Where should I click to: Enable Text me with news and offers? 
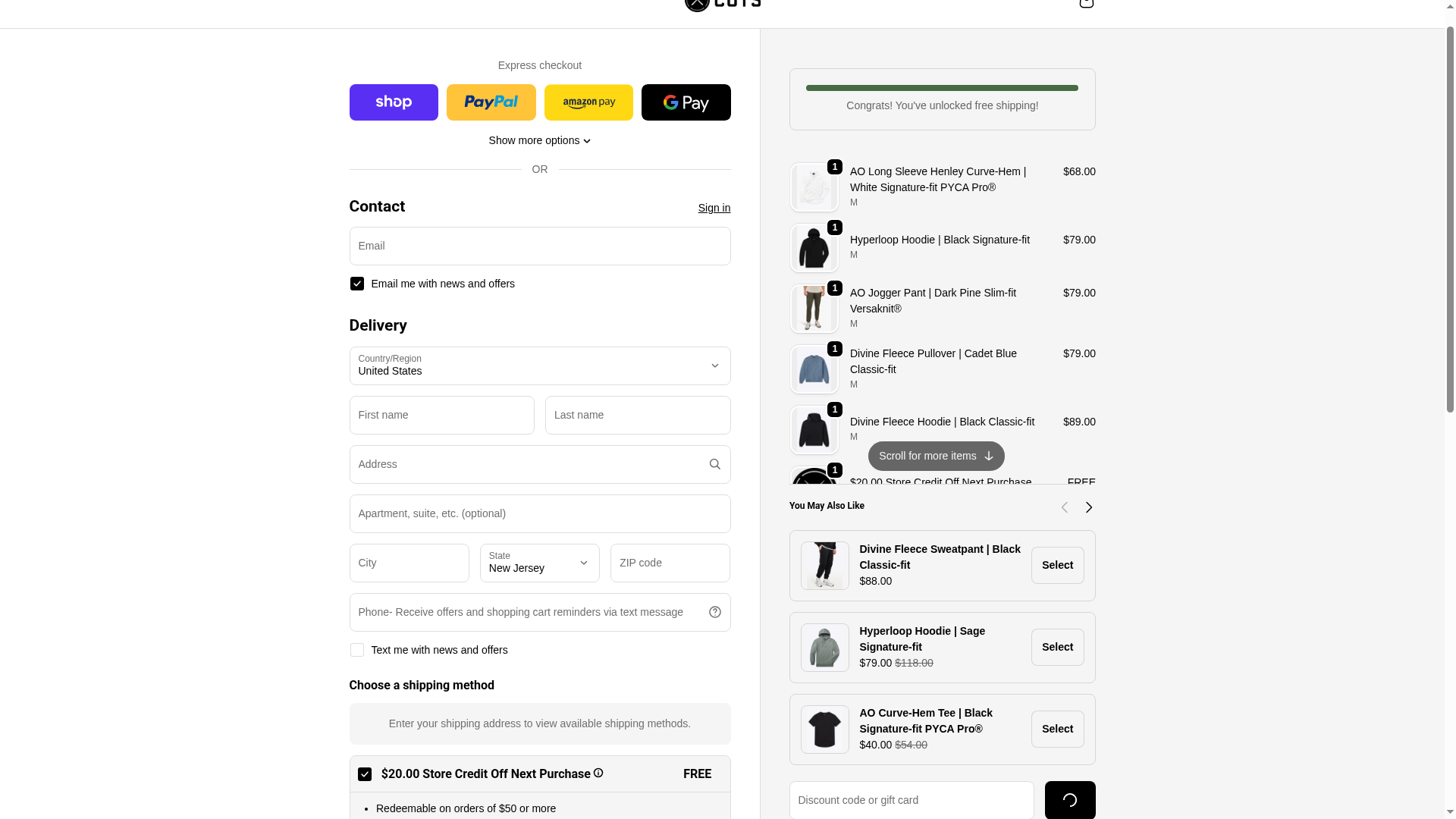[356, 650]
